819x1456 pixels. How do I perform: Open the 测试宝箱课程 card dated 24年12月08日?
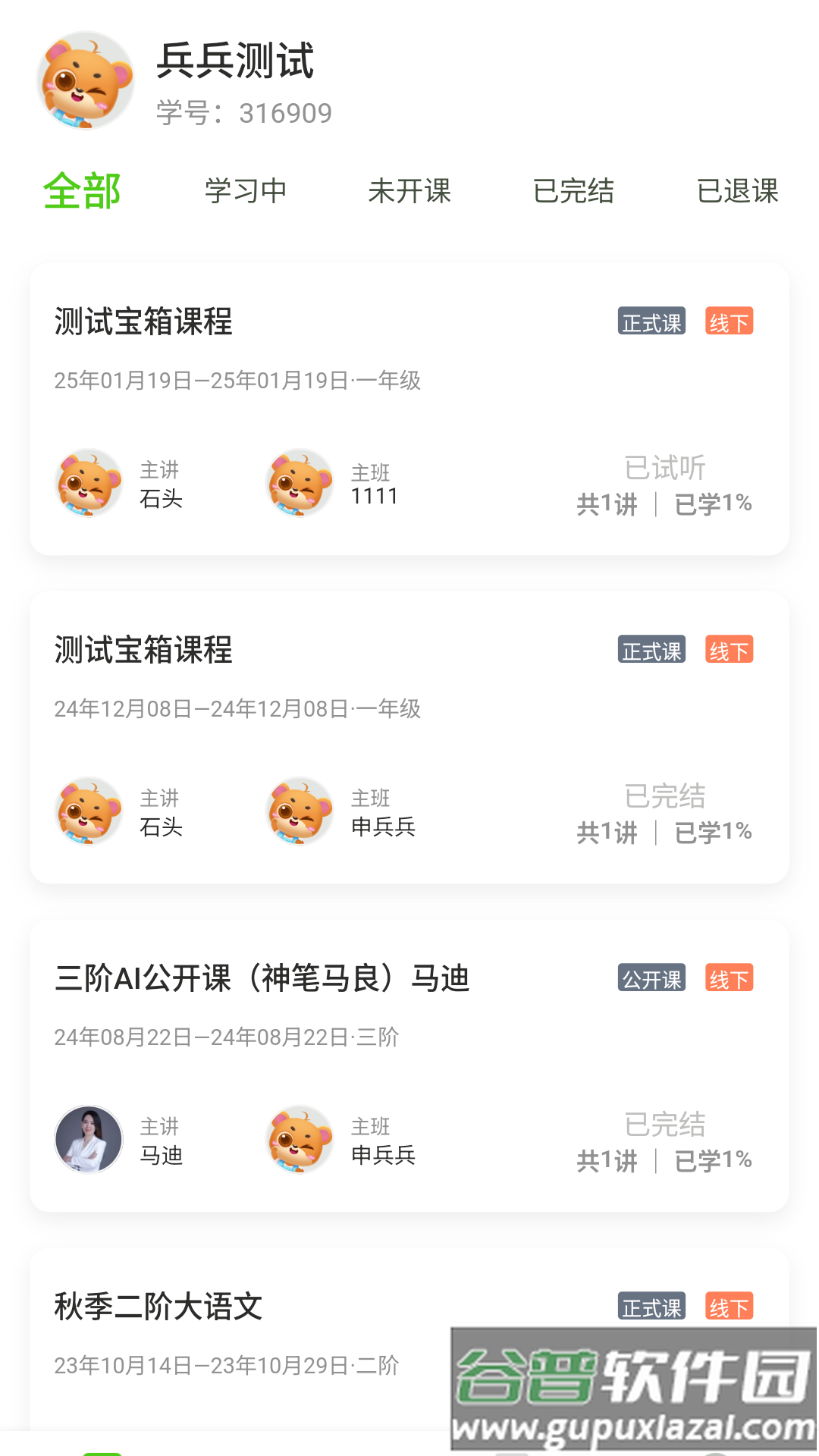tap(409, 737)
